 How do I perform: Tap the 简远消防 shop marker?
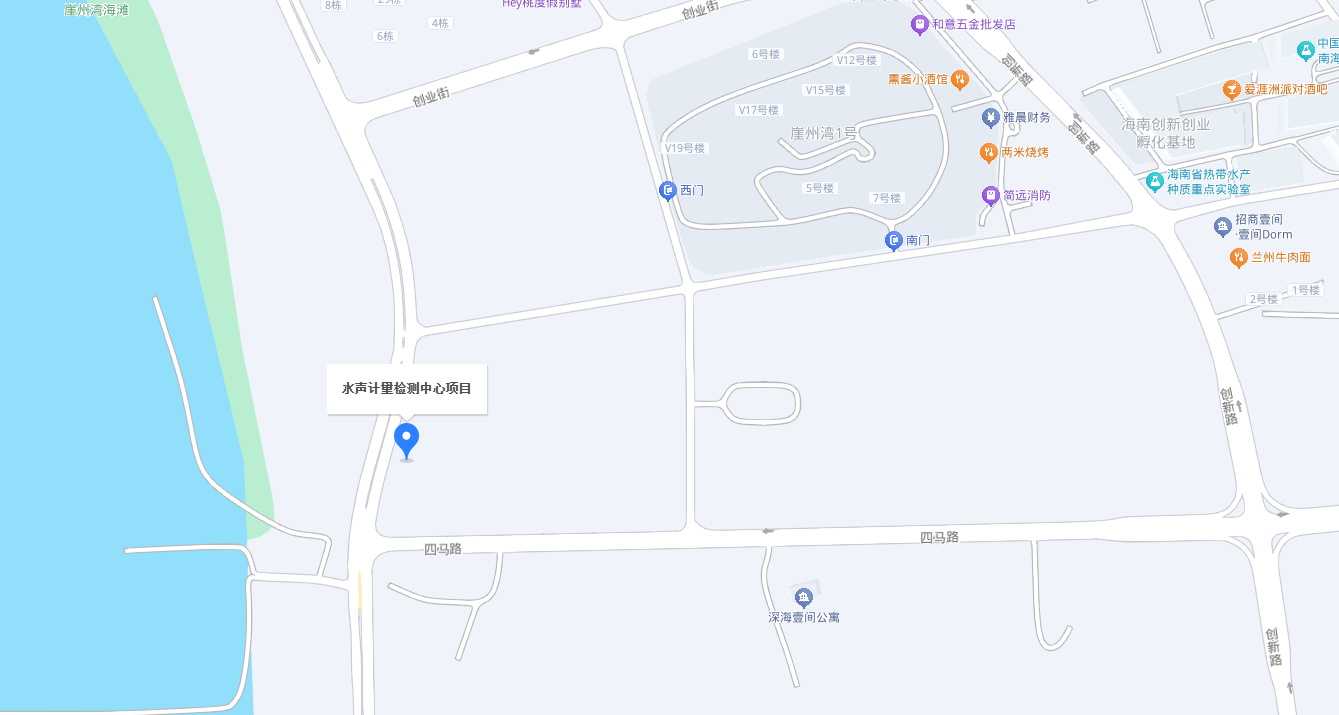tap(990, 195)
